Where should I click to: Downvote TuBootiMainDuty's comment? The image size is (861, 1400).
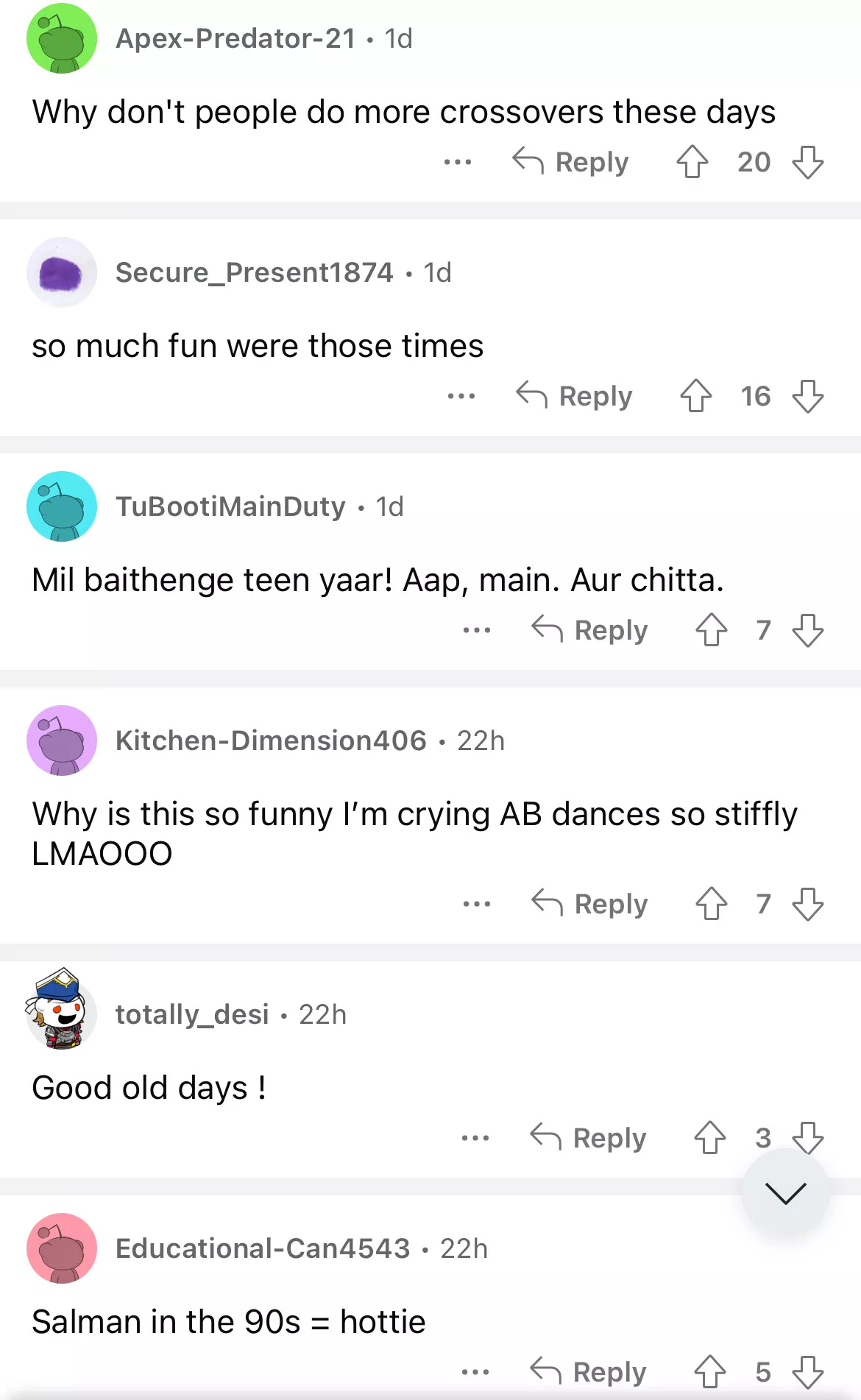pos(807,630)
